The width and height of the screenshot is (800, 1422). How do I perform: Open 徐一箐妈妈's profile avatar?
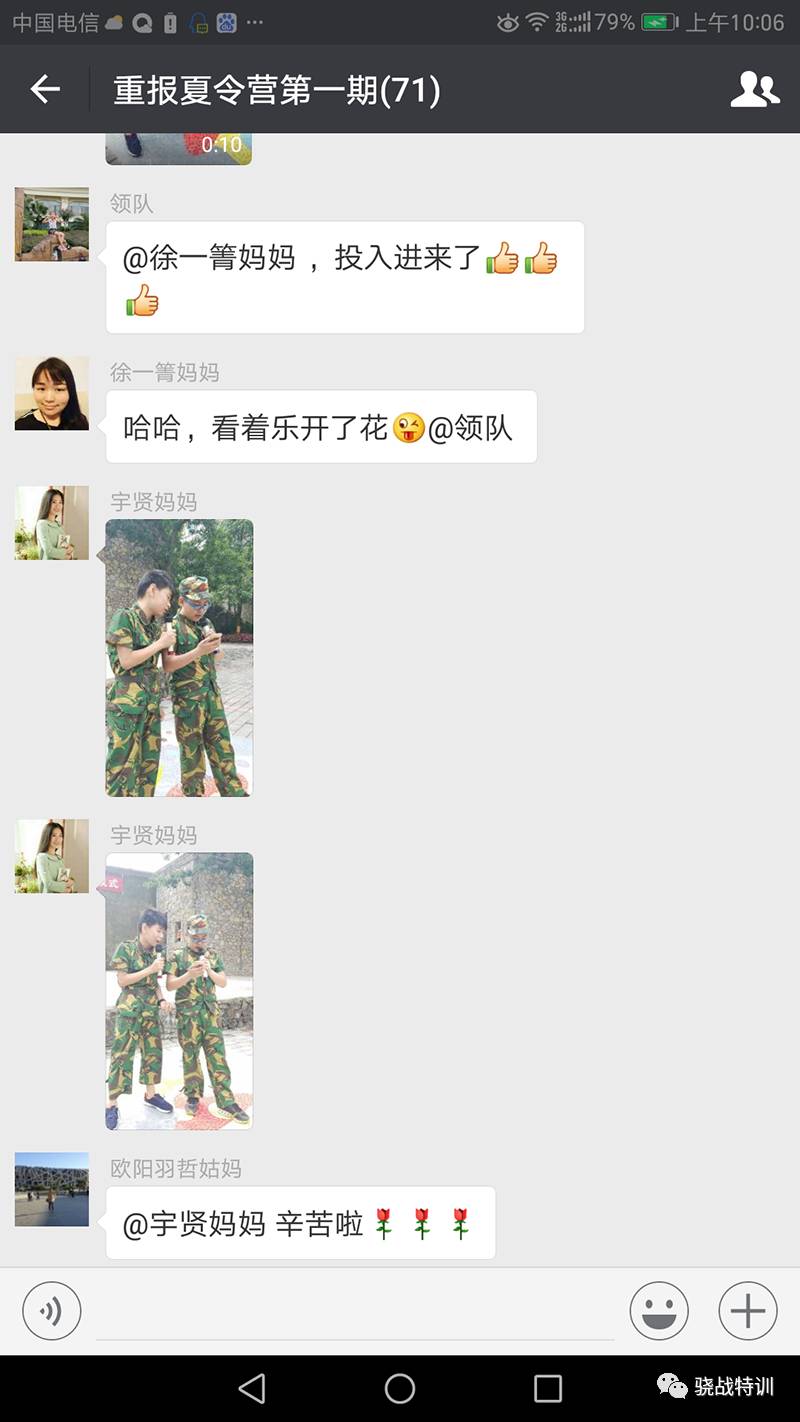(x=52, y=393)
